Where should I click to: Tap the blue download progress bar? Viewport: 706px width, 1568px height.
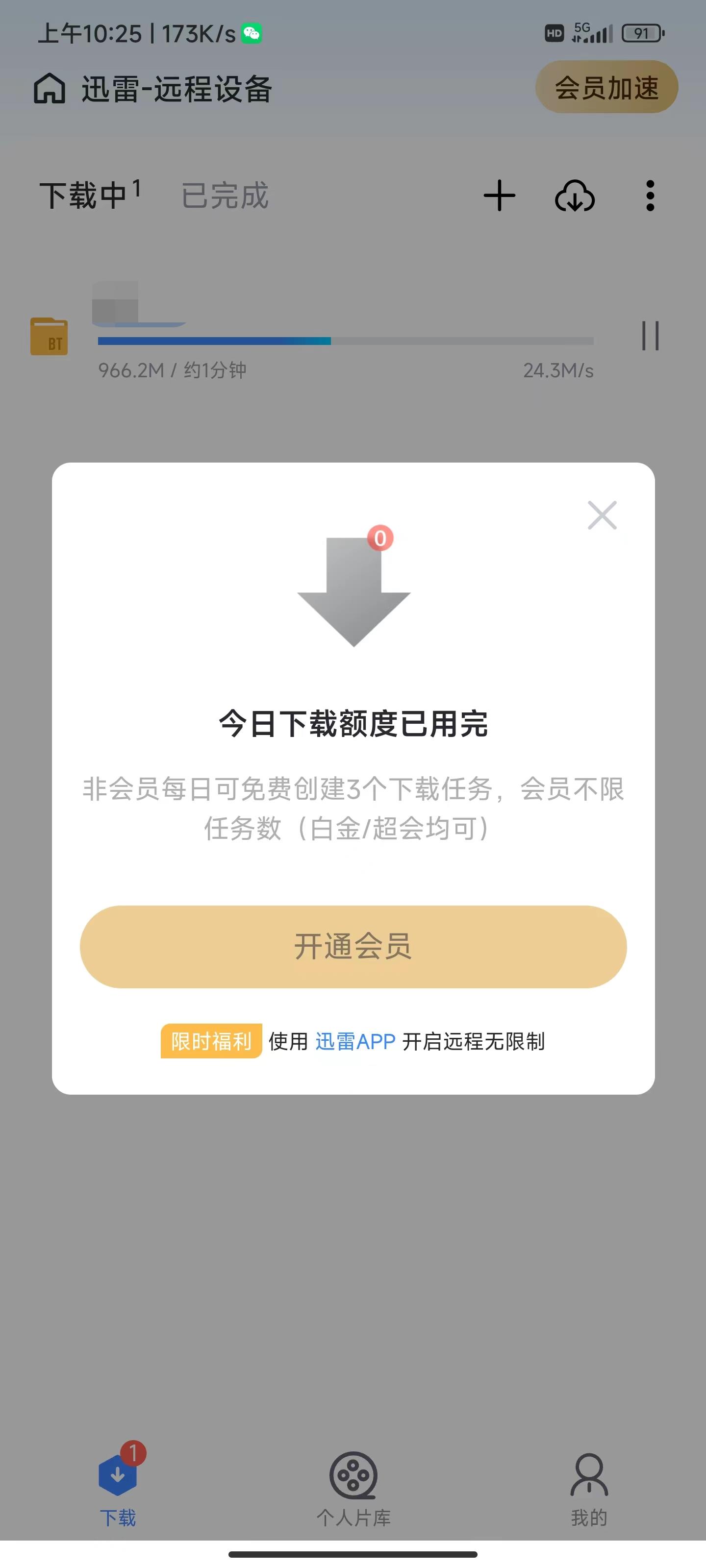(x=213, y=341)
